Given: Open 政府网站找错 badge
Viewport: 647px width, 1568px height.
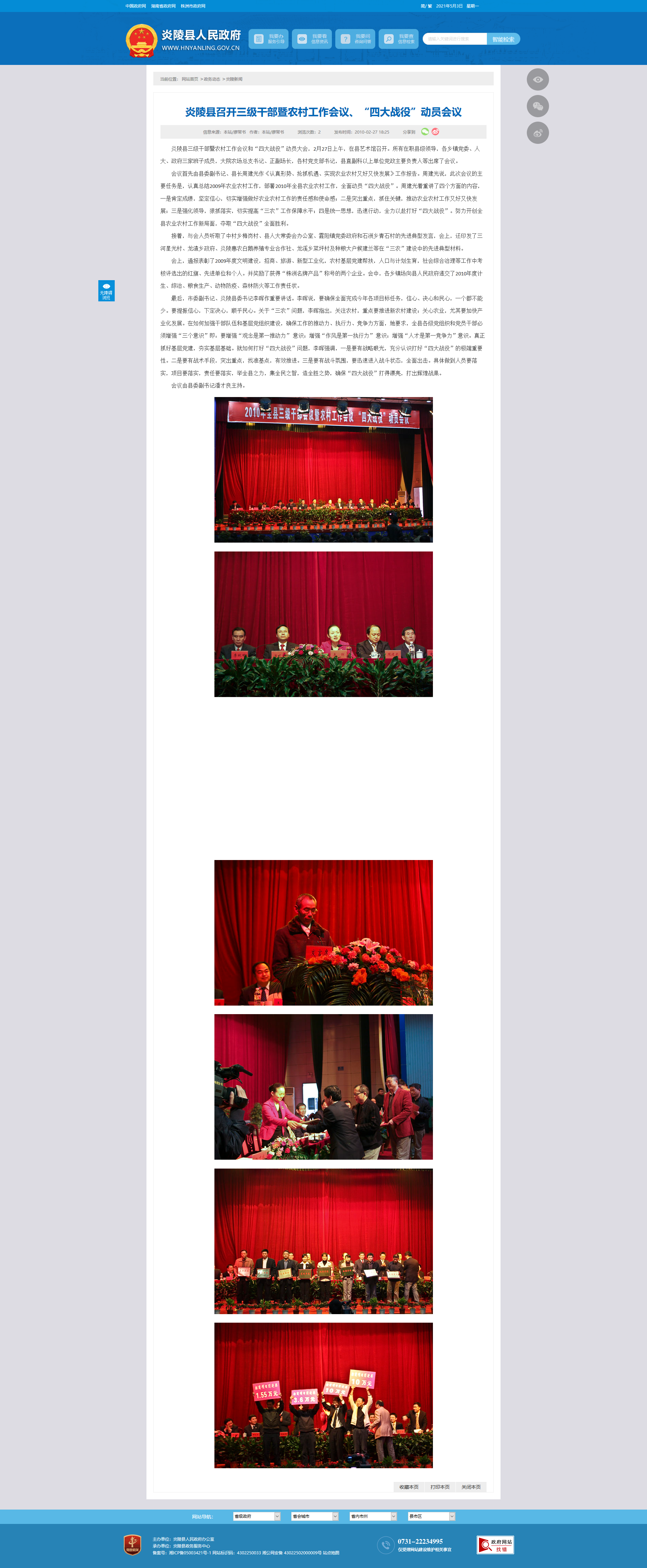Looking at the screenshot, I should coord(495,1545).
